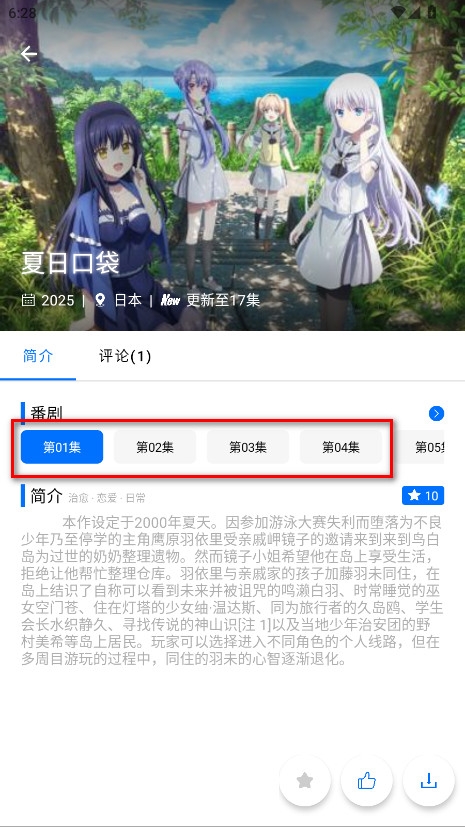Select the 简介 tab
The height and width of the screenshot is (827, 465).
38,356
